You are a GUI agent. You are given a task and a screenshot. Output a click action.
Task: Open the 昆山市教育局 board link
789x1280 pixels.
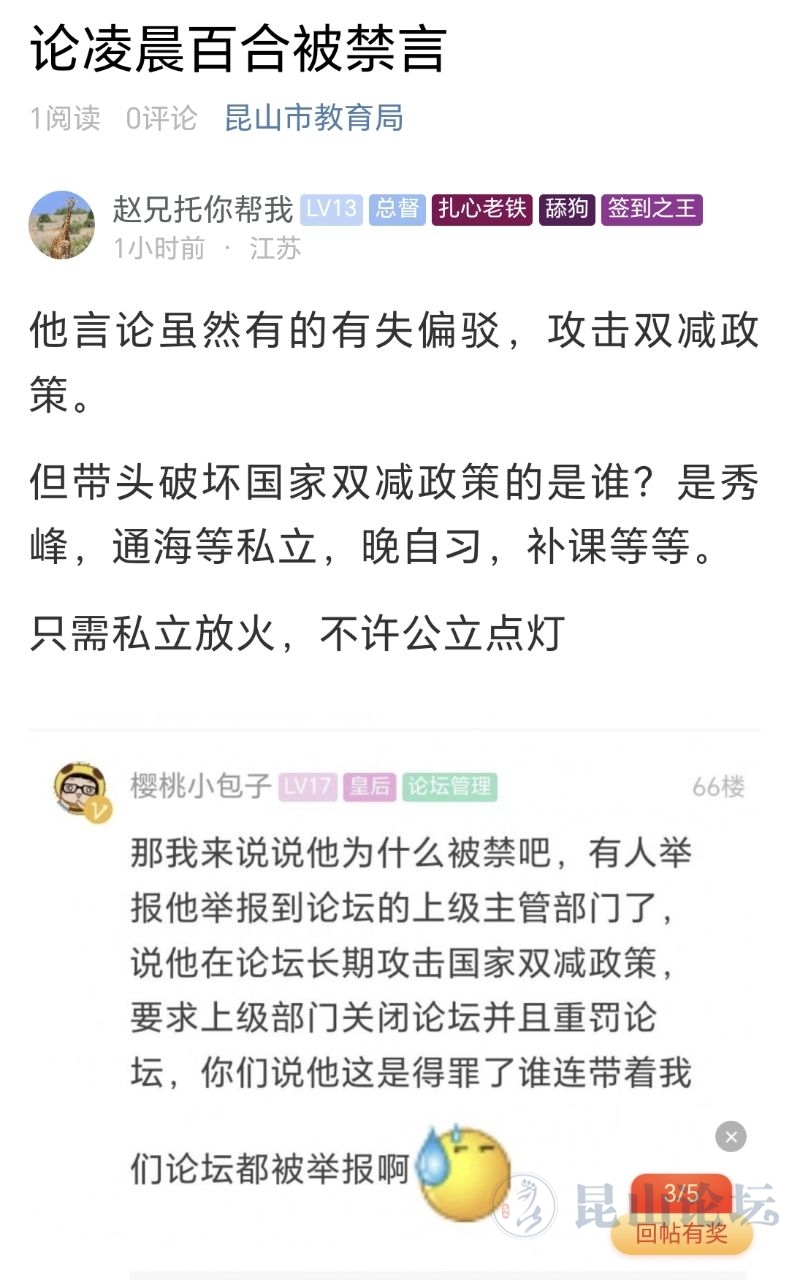point(313,118)
